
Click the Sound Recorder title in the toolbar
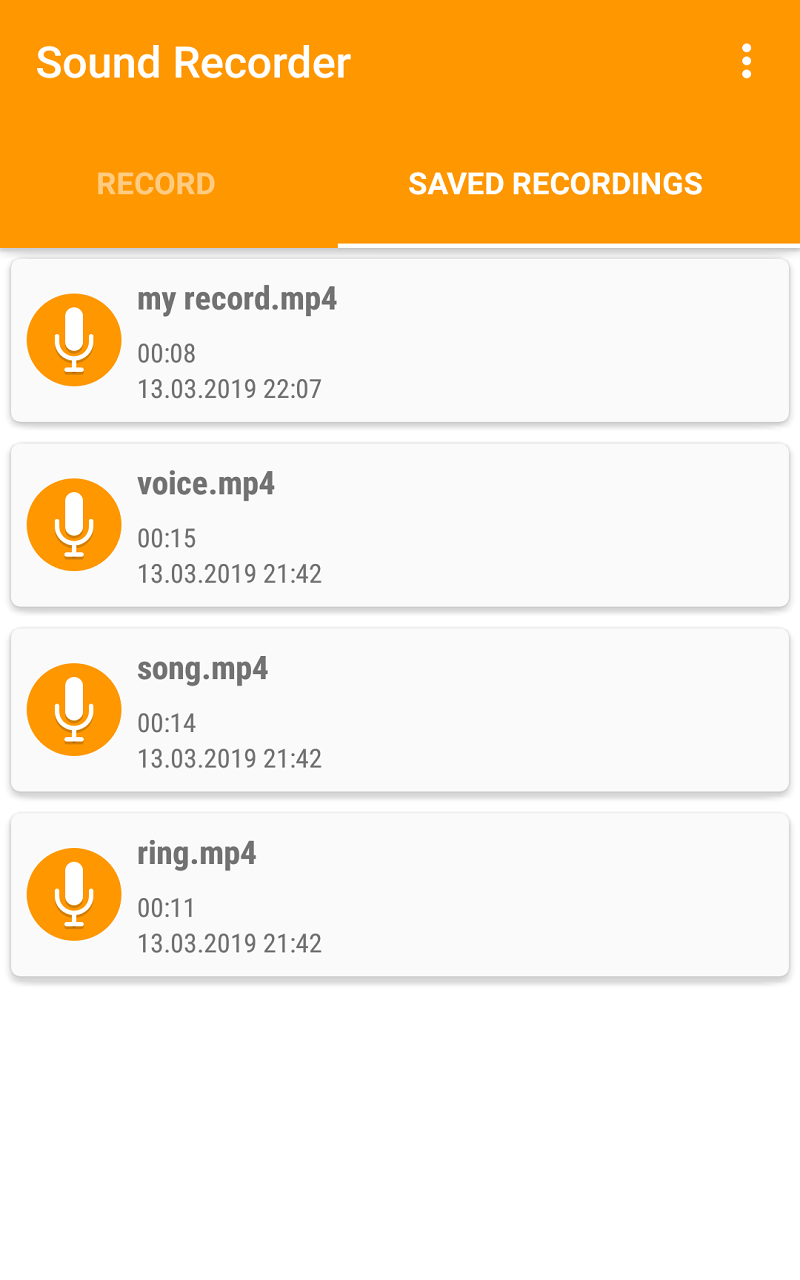tap(194, 62)
